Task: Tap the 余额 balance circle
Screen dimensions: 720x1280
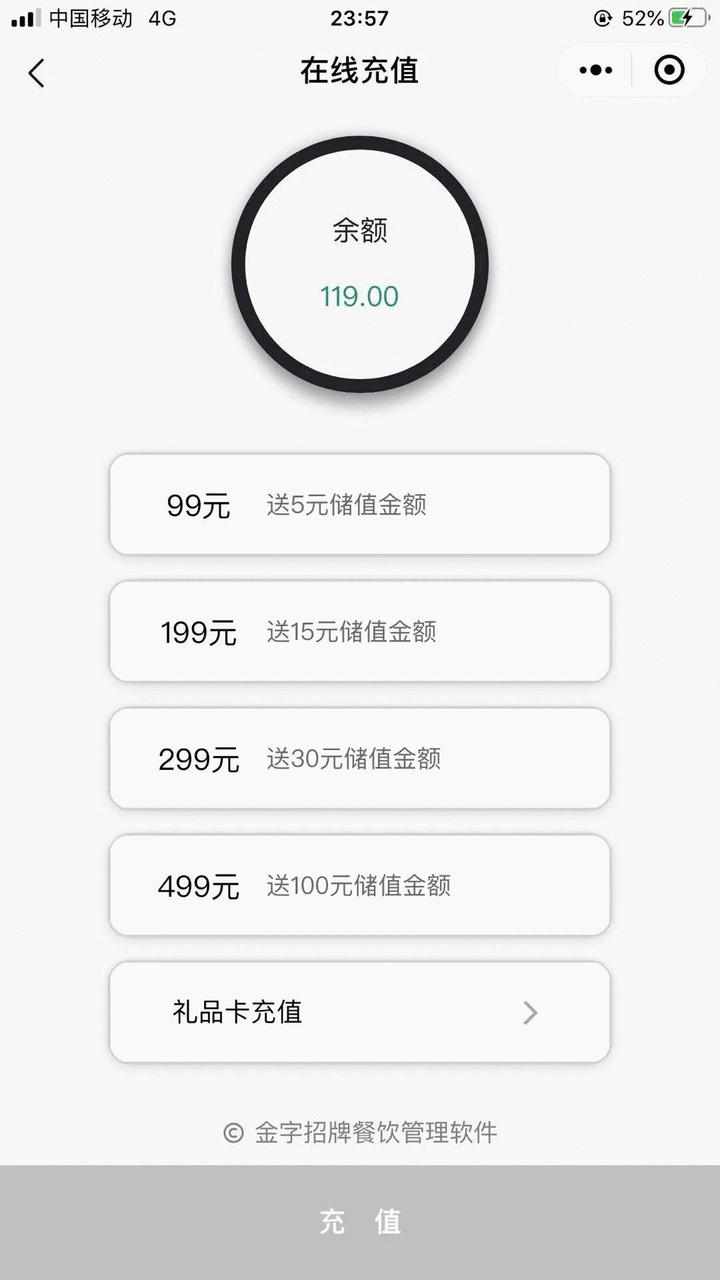Action: coord(358,230)
